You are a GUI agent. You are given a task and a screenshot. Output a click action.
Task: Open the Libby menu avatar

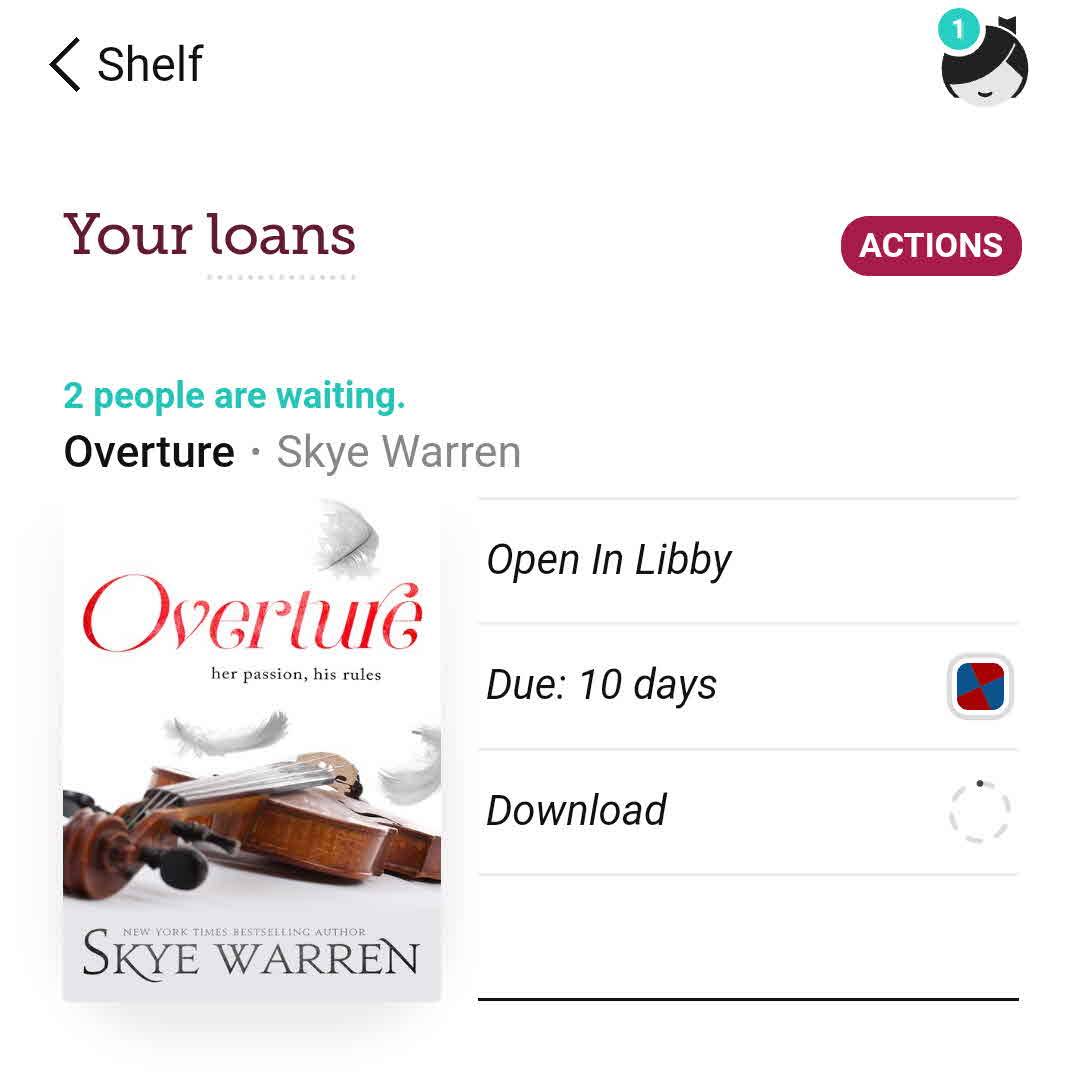pos(984,63)
